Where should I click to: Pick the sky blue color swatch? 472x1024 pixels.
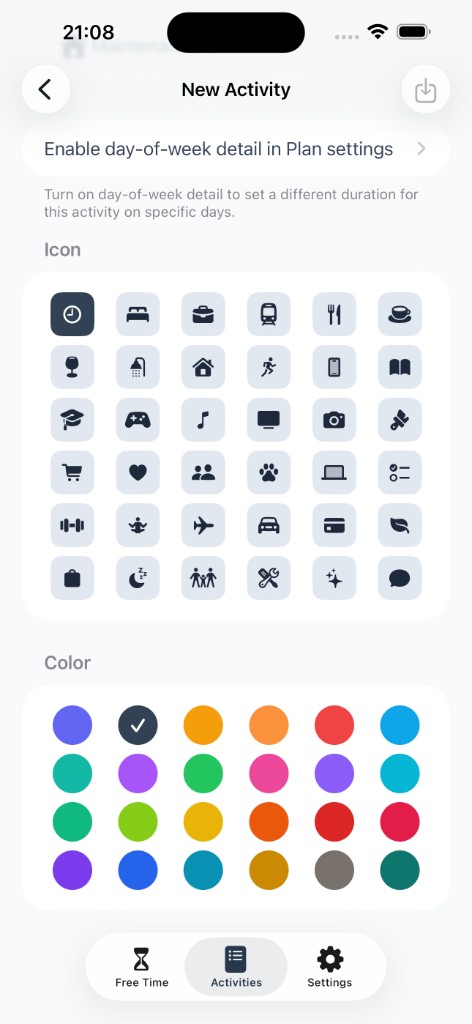(400, 725)
